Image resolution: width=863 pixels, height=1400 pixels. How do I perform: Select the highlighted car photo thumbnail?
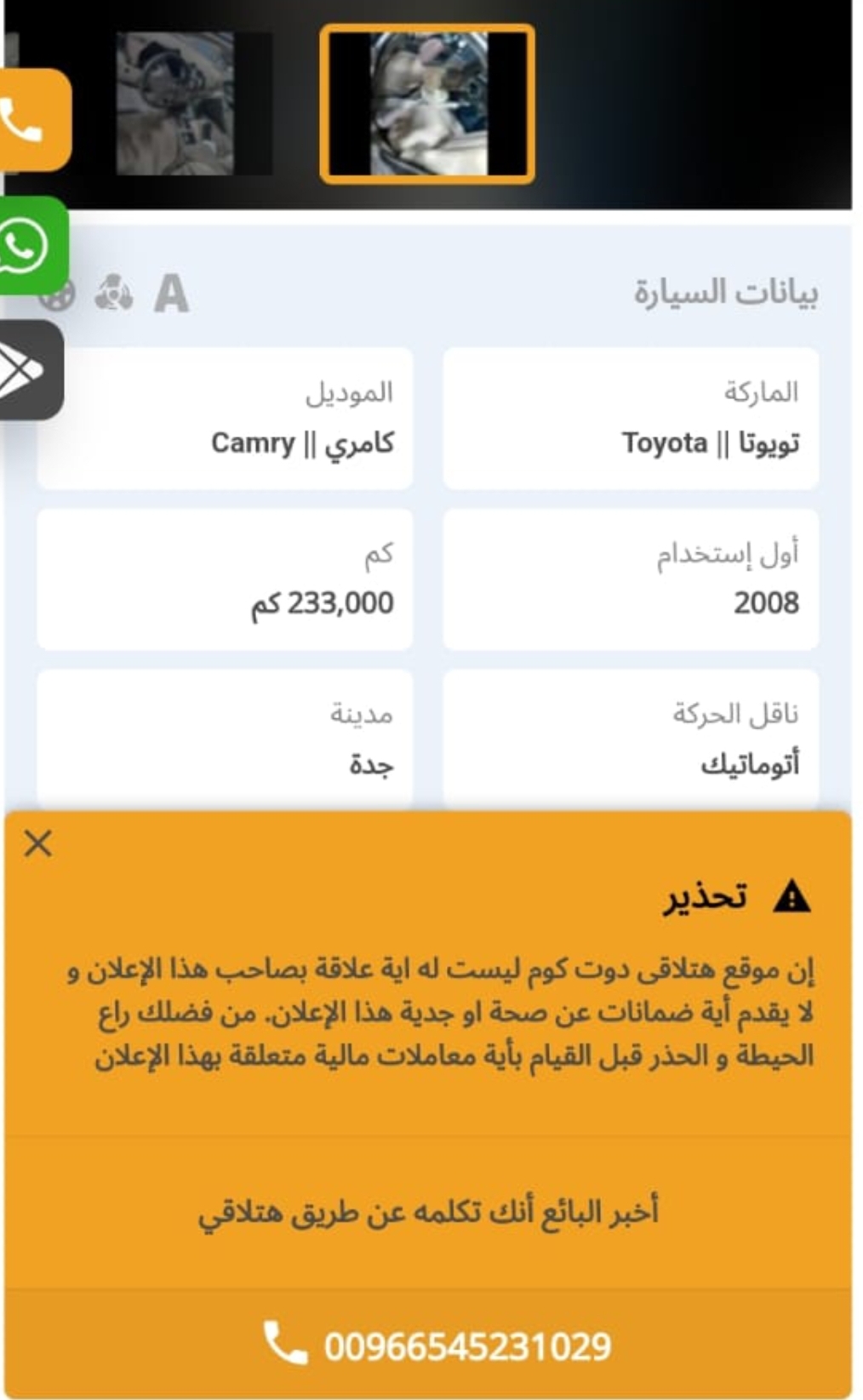[x=427, y=104]
